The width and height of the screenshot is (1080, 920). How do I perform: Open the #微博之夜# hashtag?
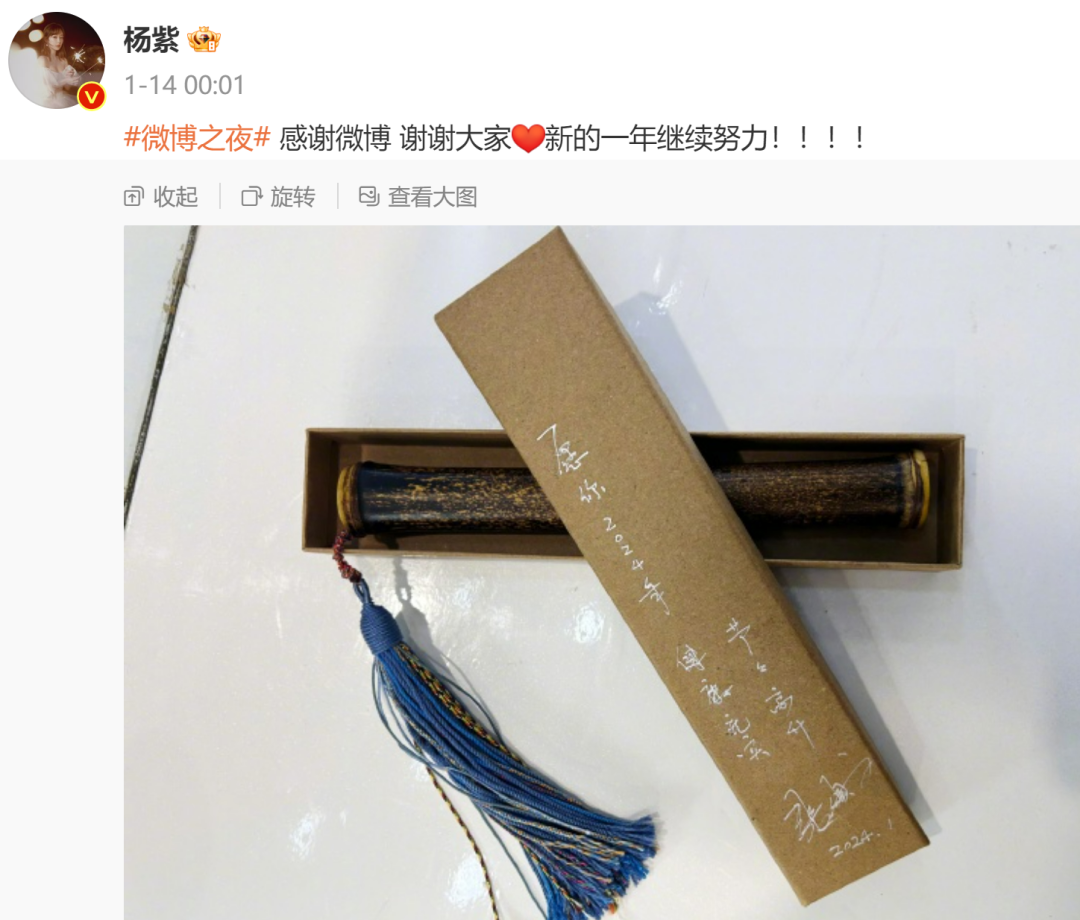(x=197, y=139)
